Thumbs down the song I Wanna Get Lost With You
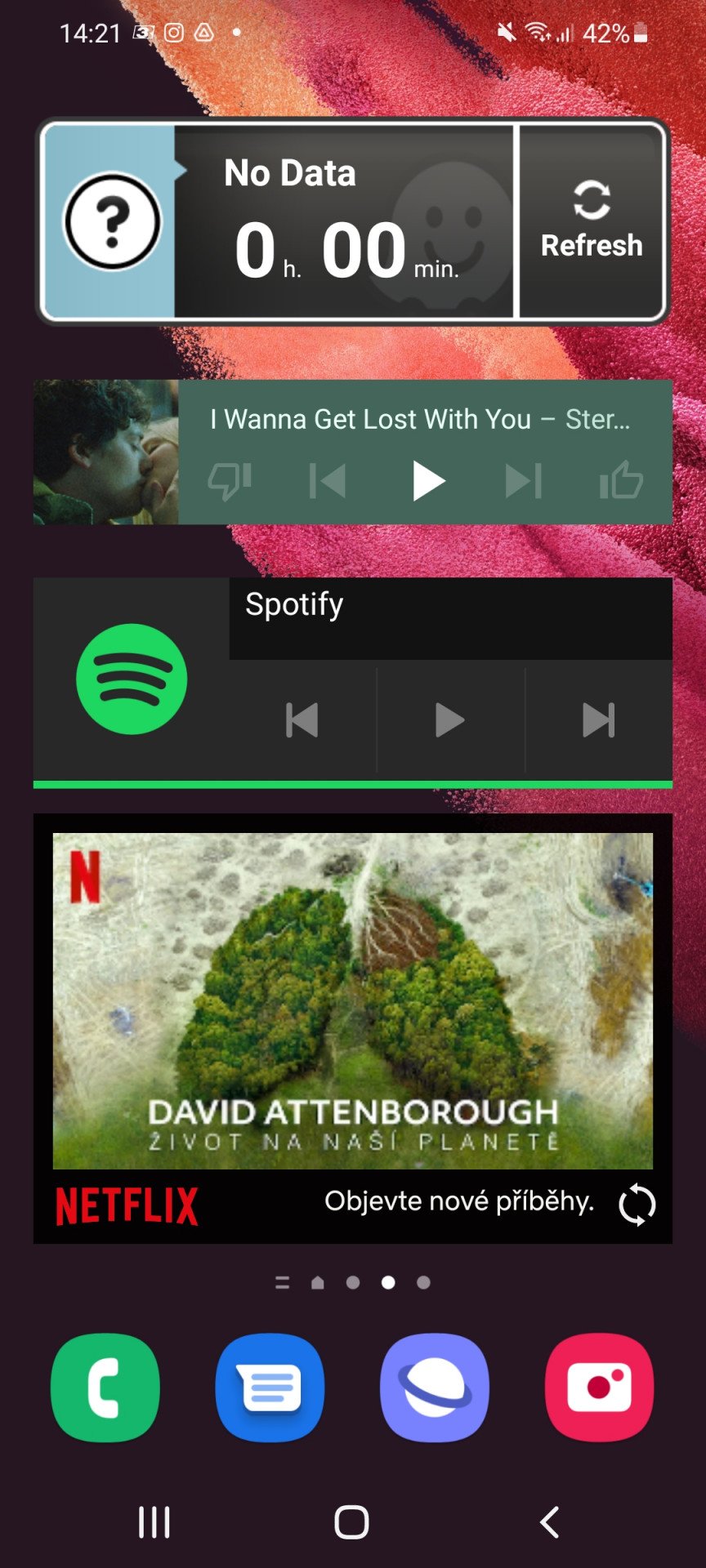This screenshot has width=706, height=1568. coord(230,480)
